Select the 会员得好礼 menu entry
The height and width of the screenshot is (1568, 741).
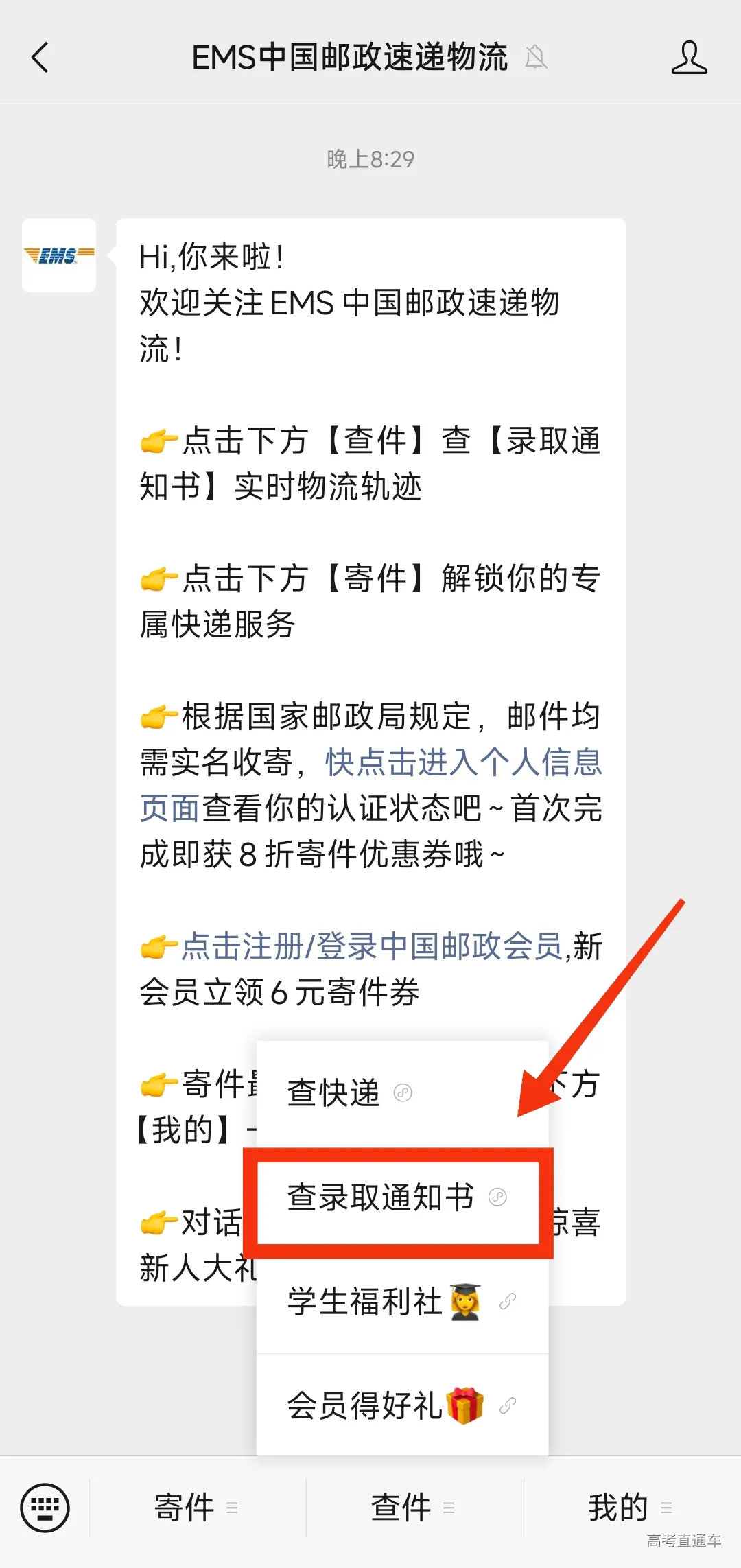(x=364, y=1405)
